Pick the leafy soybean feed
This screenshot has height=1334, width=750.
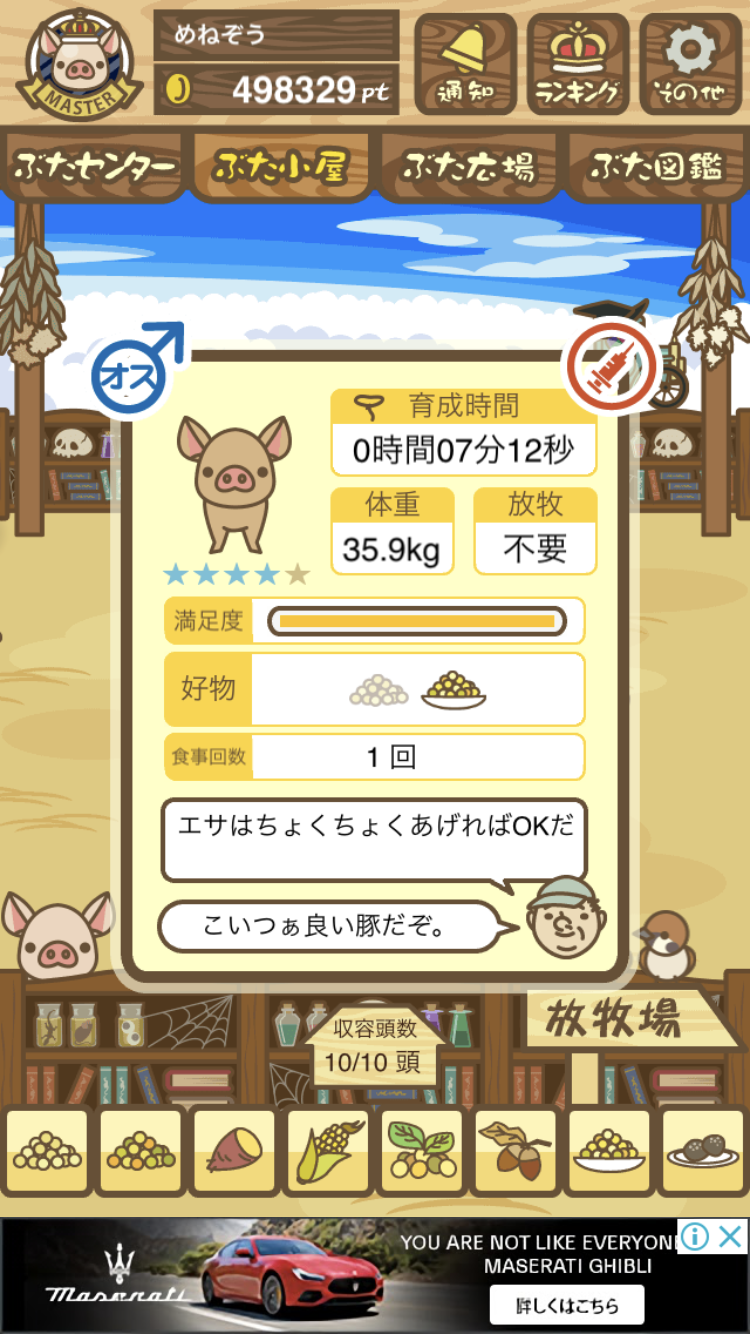(x=421, y=1151)
